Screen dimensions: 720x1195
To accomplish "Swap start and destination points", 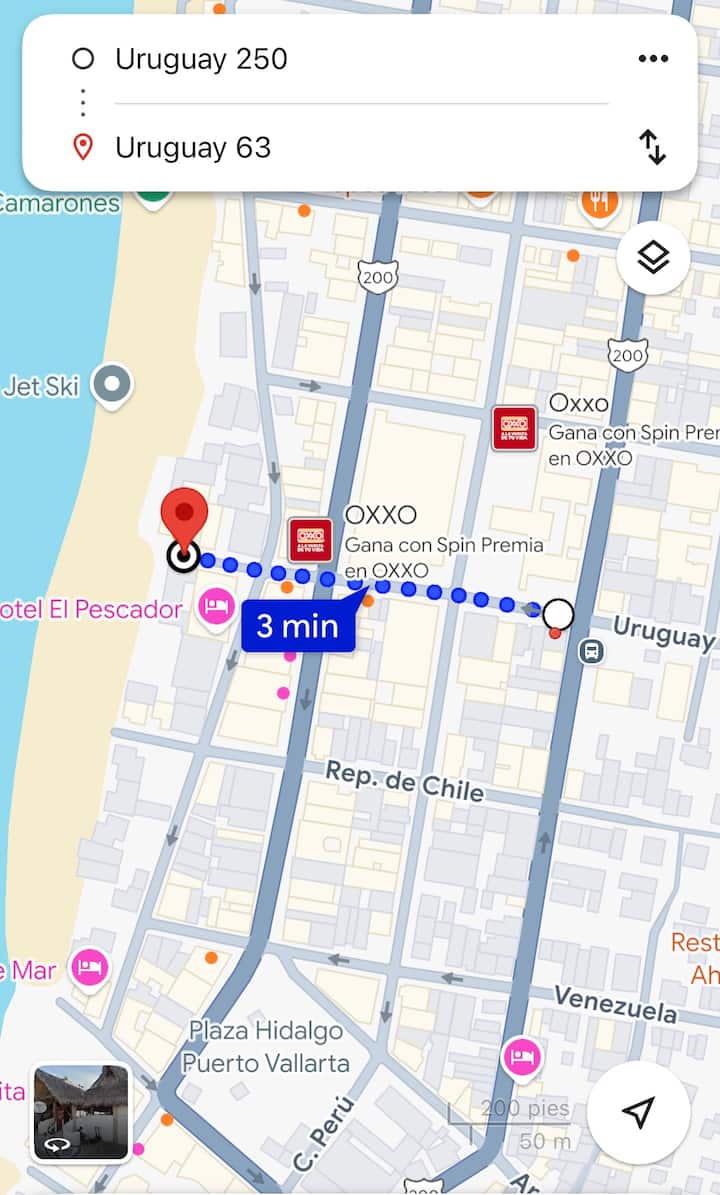I will click(x=653, y=148).
